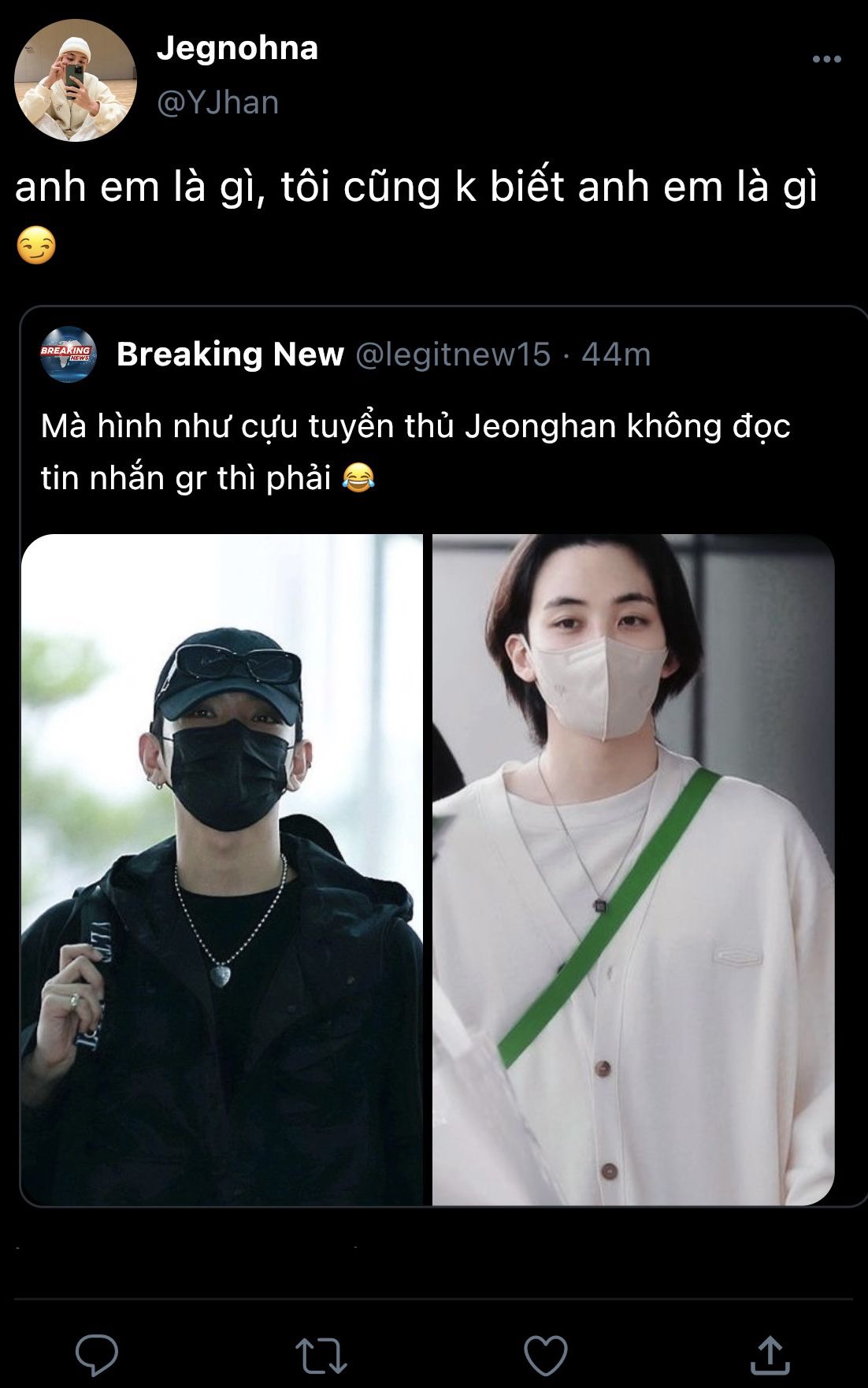This screenshot has height=1388, width=868.
Task: Open the @YJhan profile handle
Action: [218, 102]
